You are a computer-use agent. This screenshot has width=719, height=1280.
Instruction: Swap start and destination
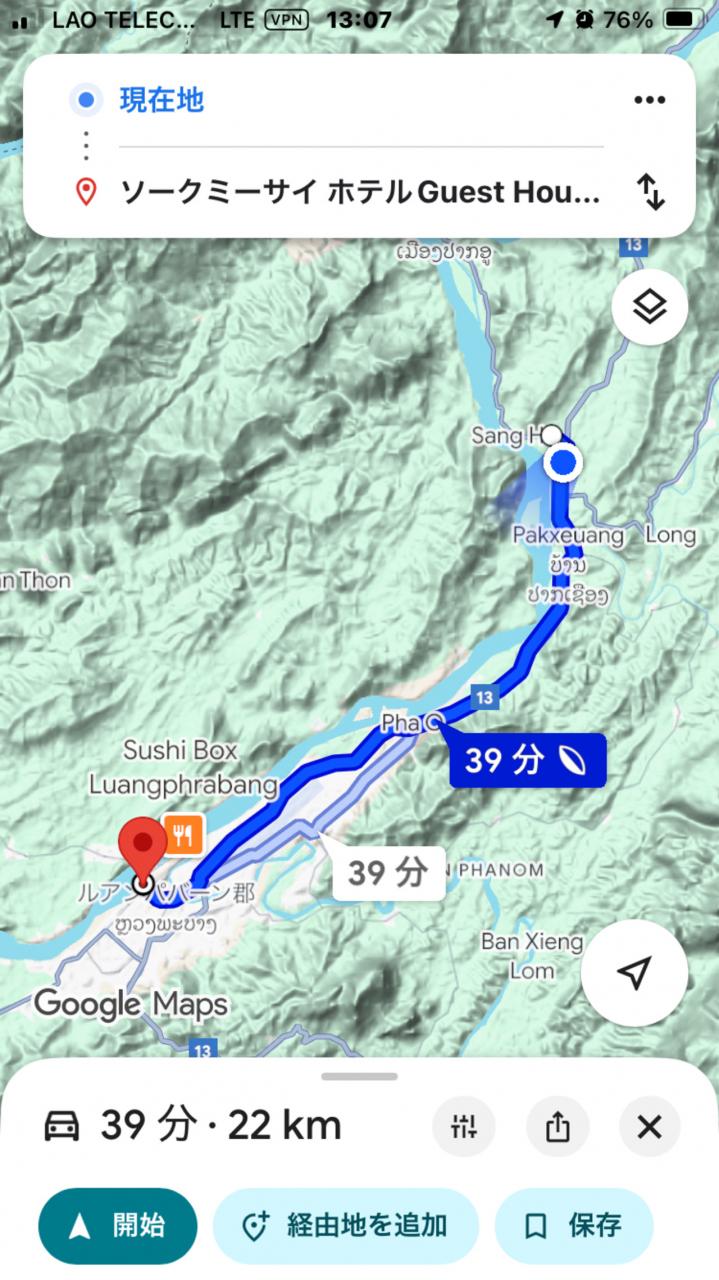click(x=651, y=191)
